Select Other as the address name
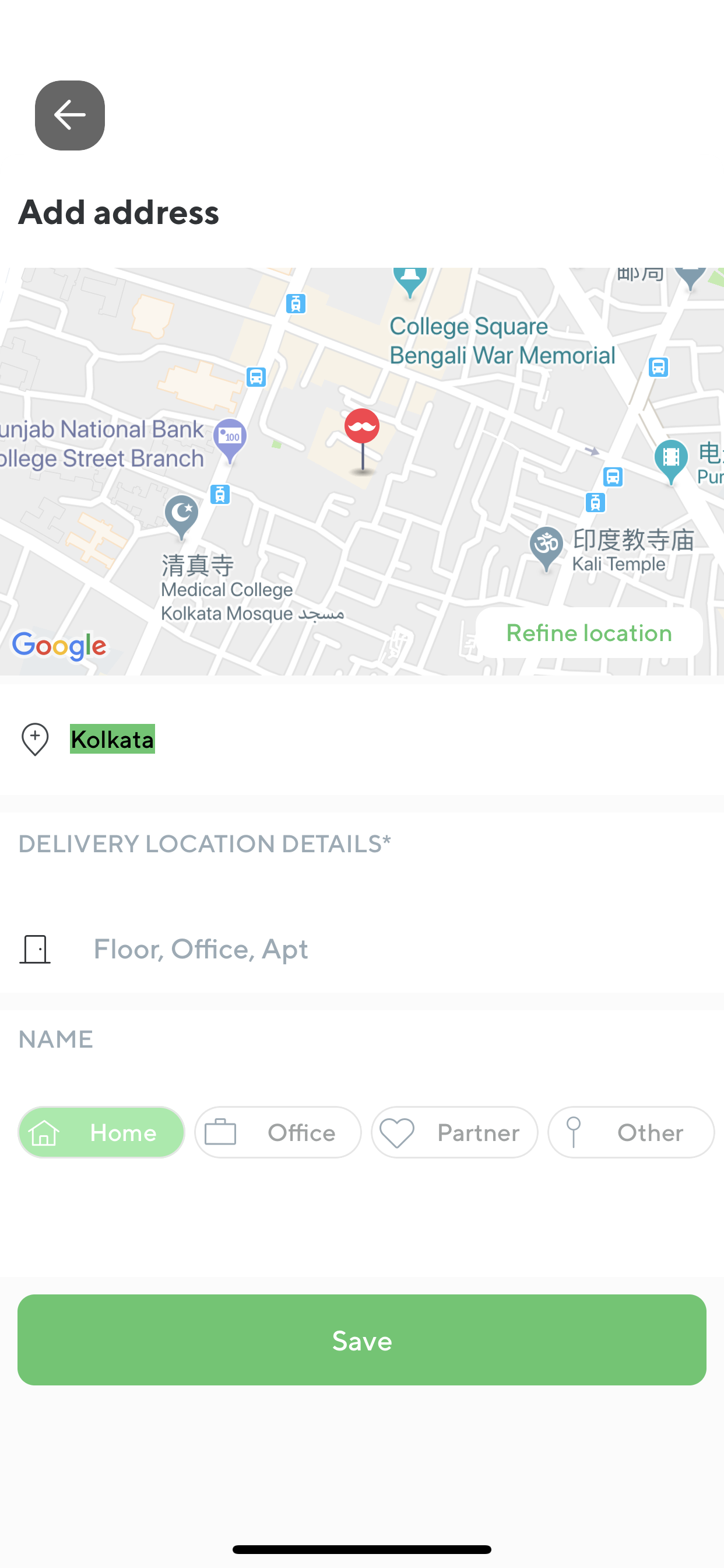The width and height of the screenshot is (724, 1568). [x=631, y=1132]
